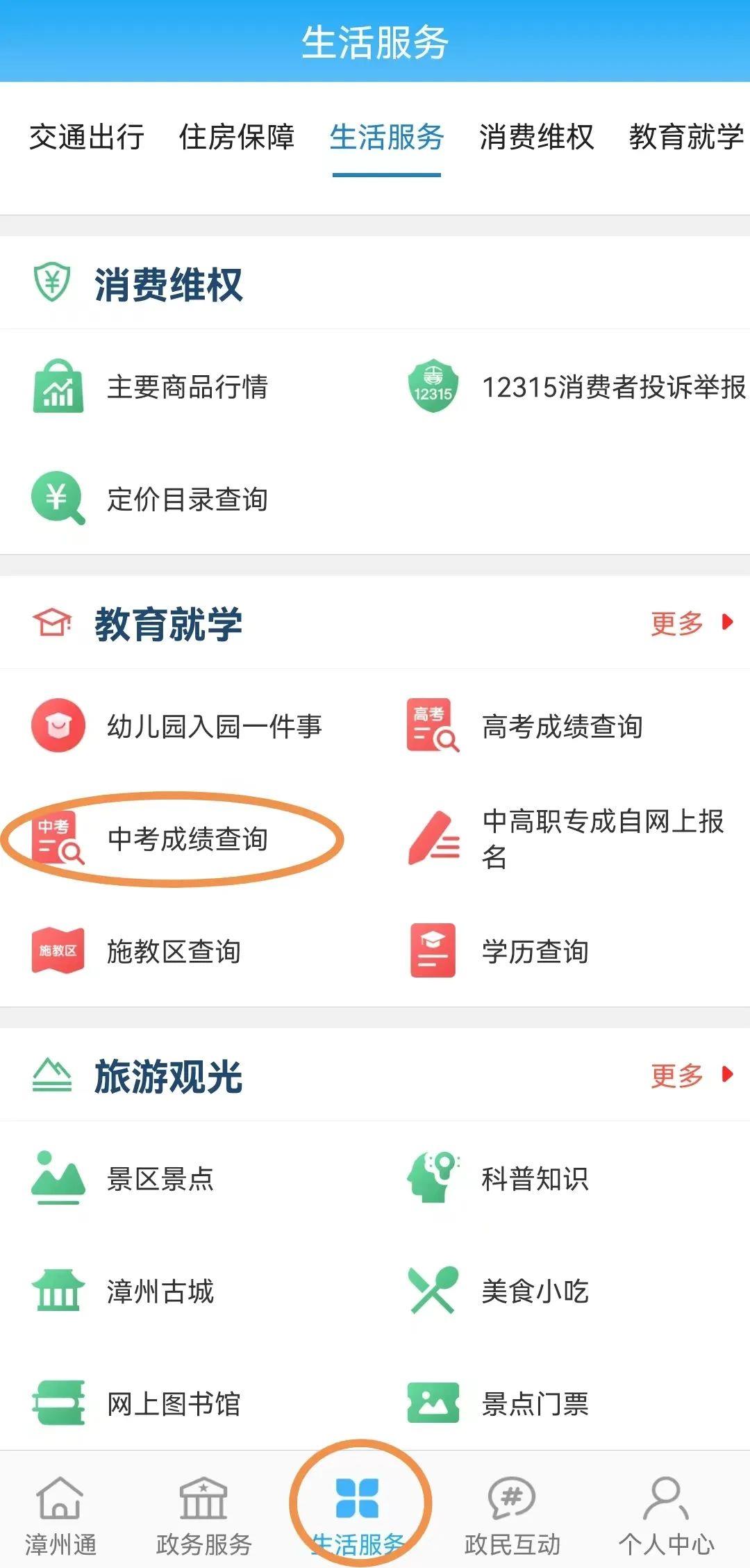This screenshot has width=750, height=1568.
Task: Check 高考成绩查询
Action: point(562,727)
